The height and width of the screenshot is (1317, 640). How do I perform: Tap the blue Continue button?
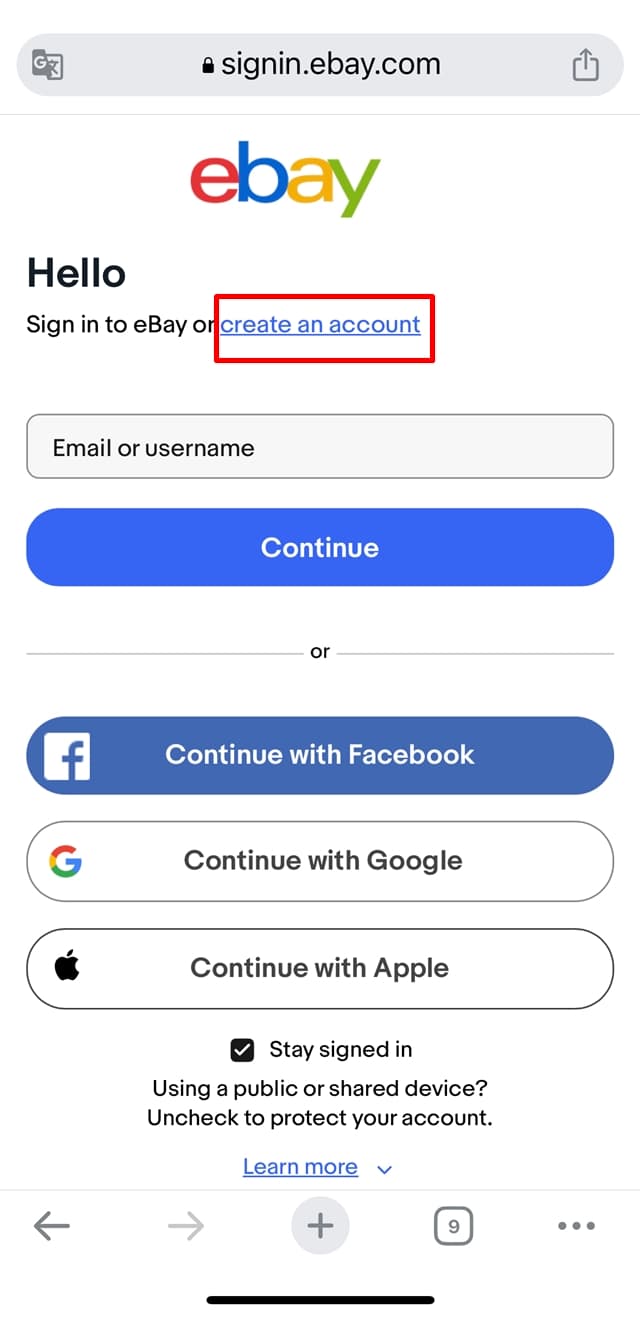pyautogui.click(x=320, y=547)
